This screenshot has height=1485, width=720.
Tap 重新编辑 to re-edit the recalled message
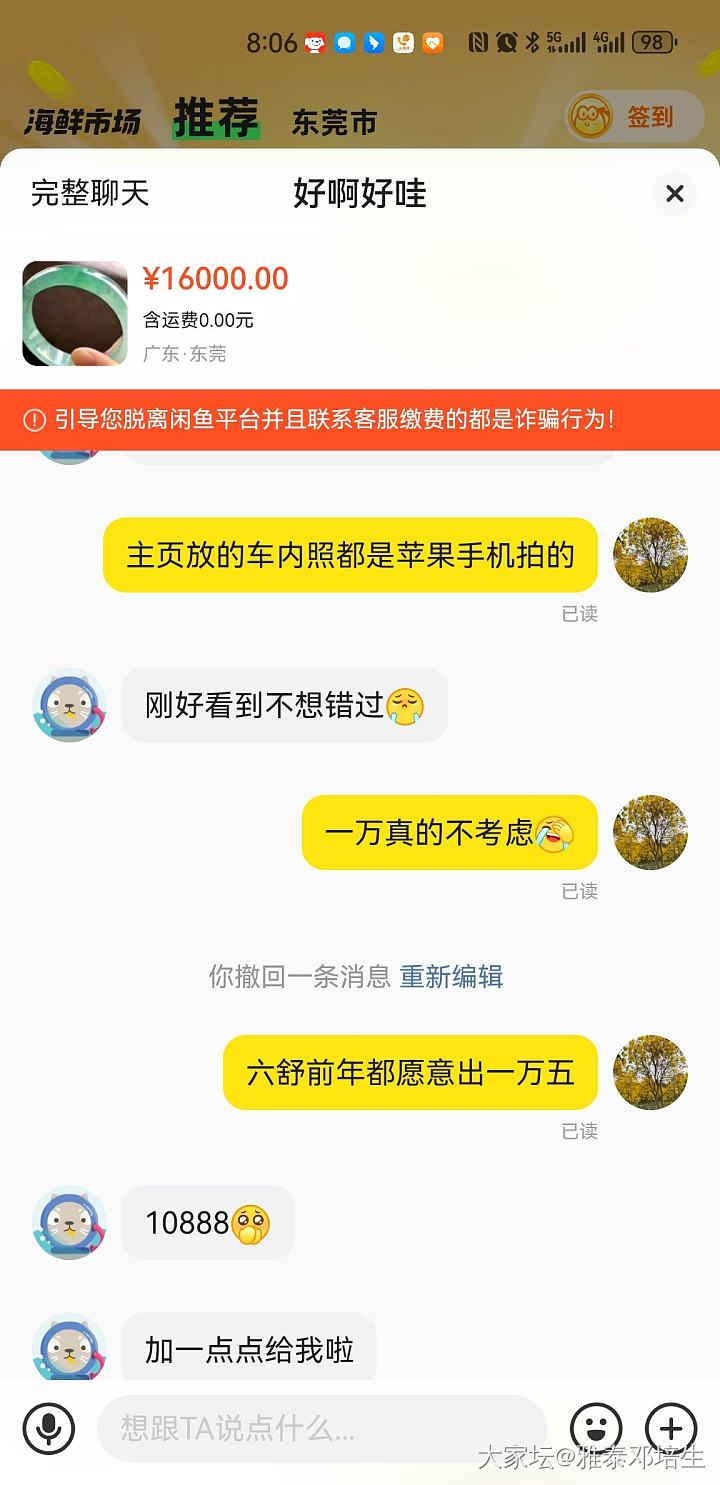451,976
